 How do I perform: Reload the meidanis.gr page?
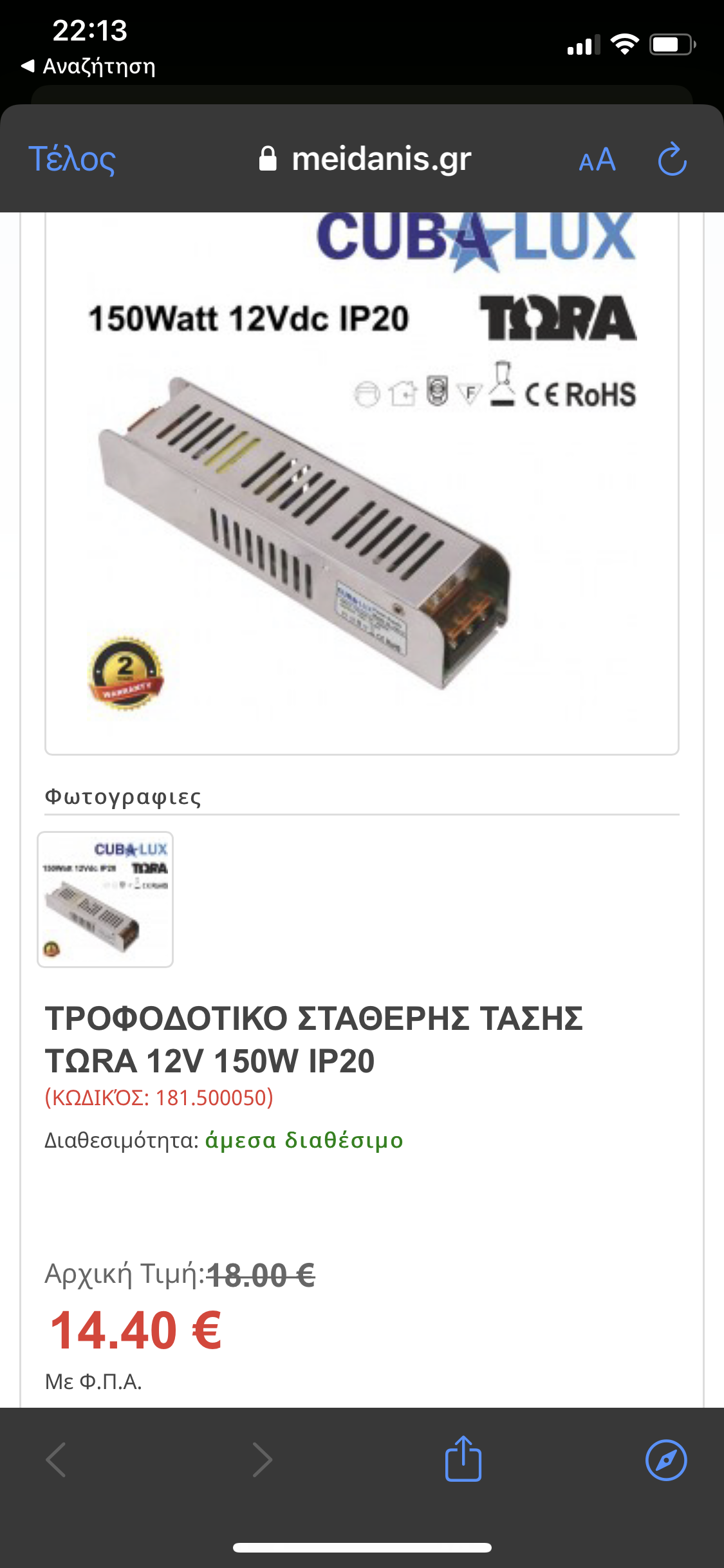coord(672,160)
